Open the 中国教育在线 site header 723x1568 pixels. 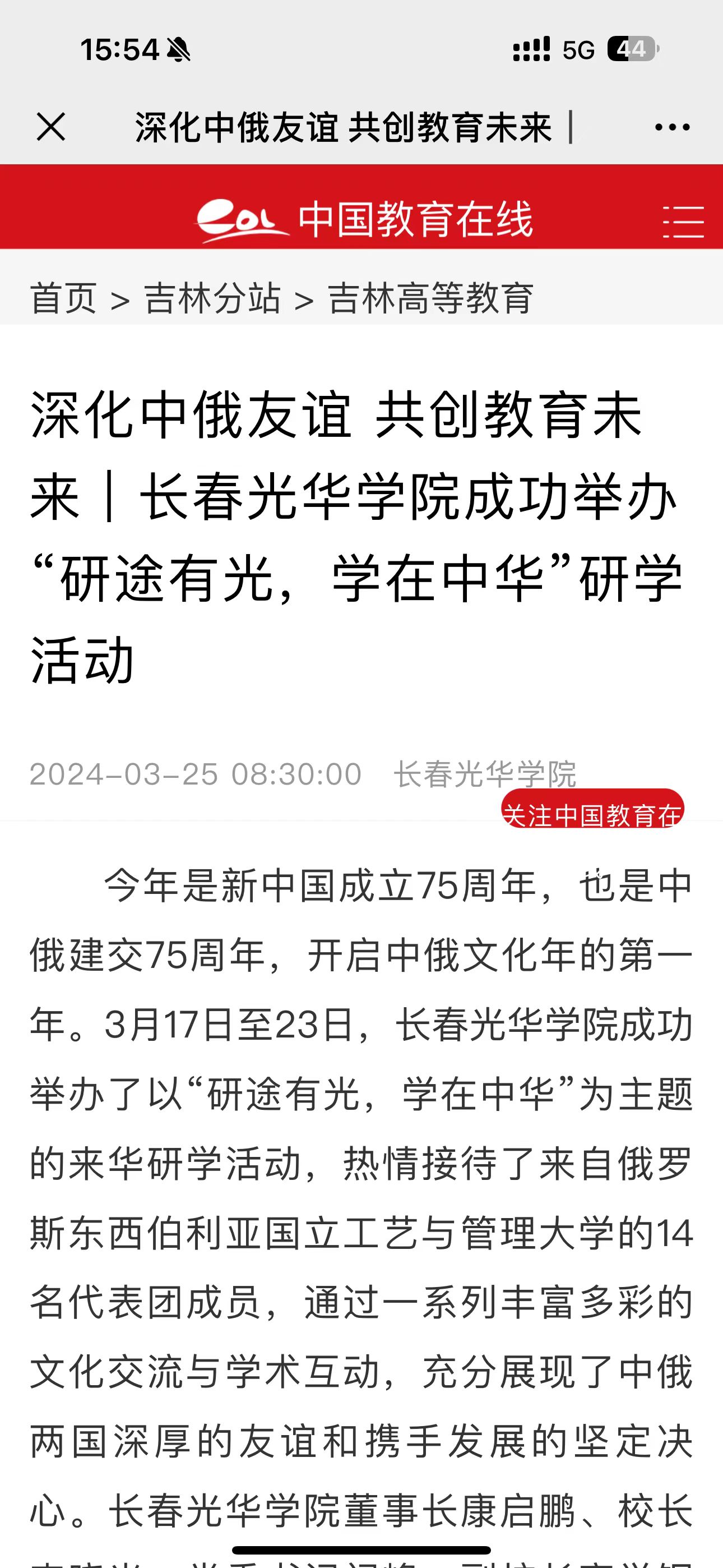tap(364, 219)
